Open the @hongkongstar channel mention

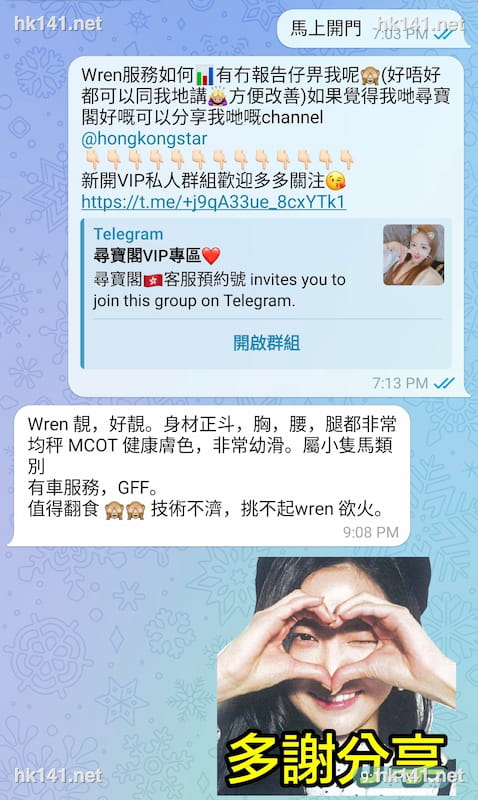[144, 139]
